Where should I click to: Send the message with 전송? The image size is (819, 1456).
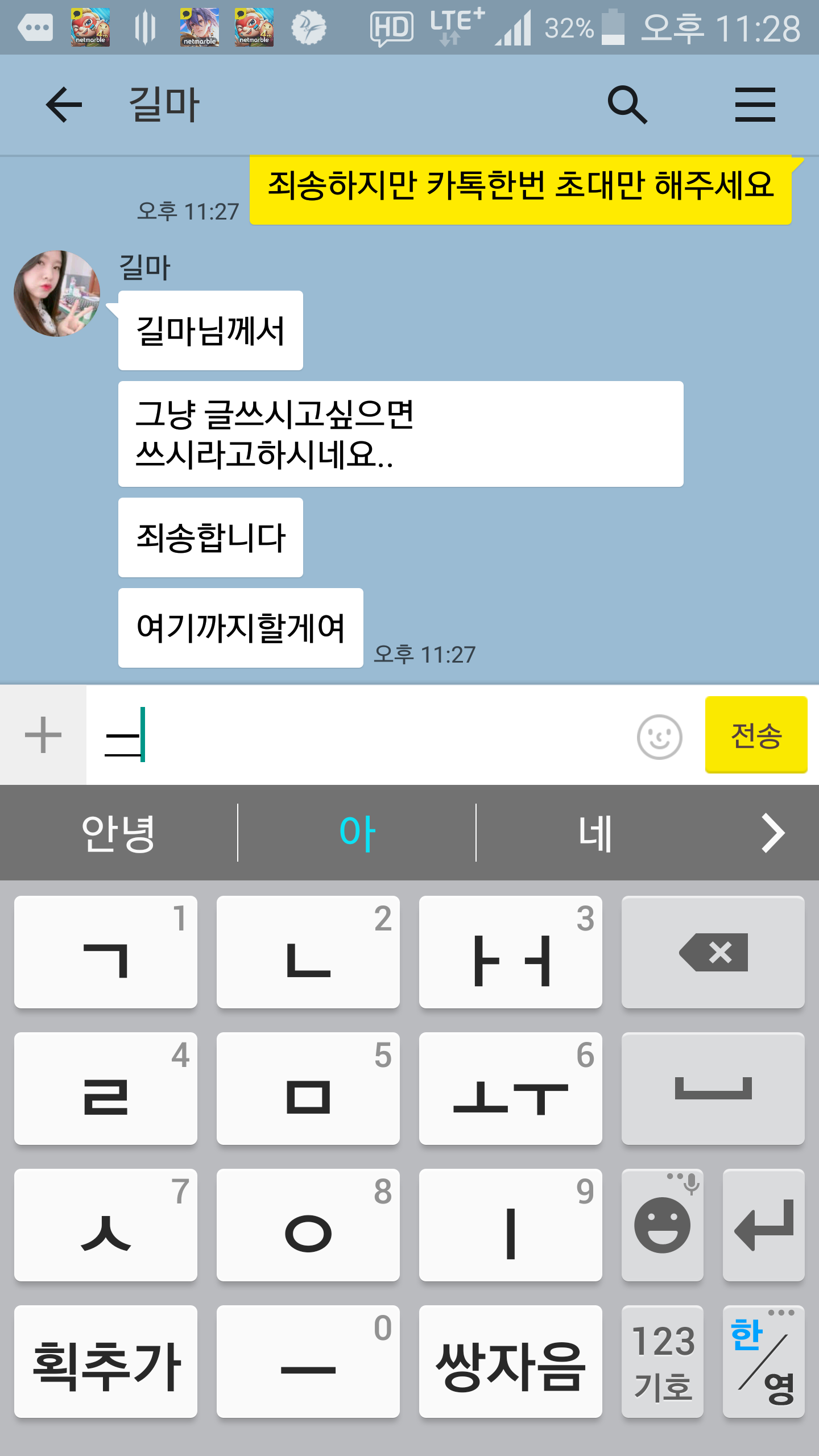756,735
